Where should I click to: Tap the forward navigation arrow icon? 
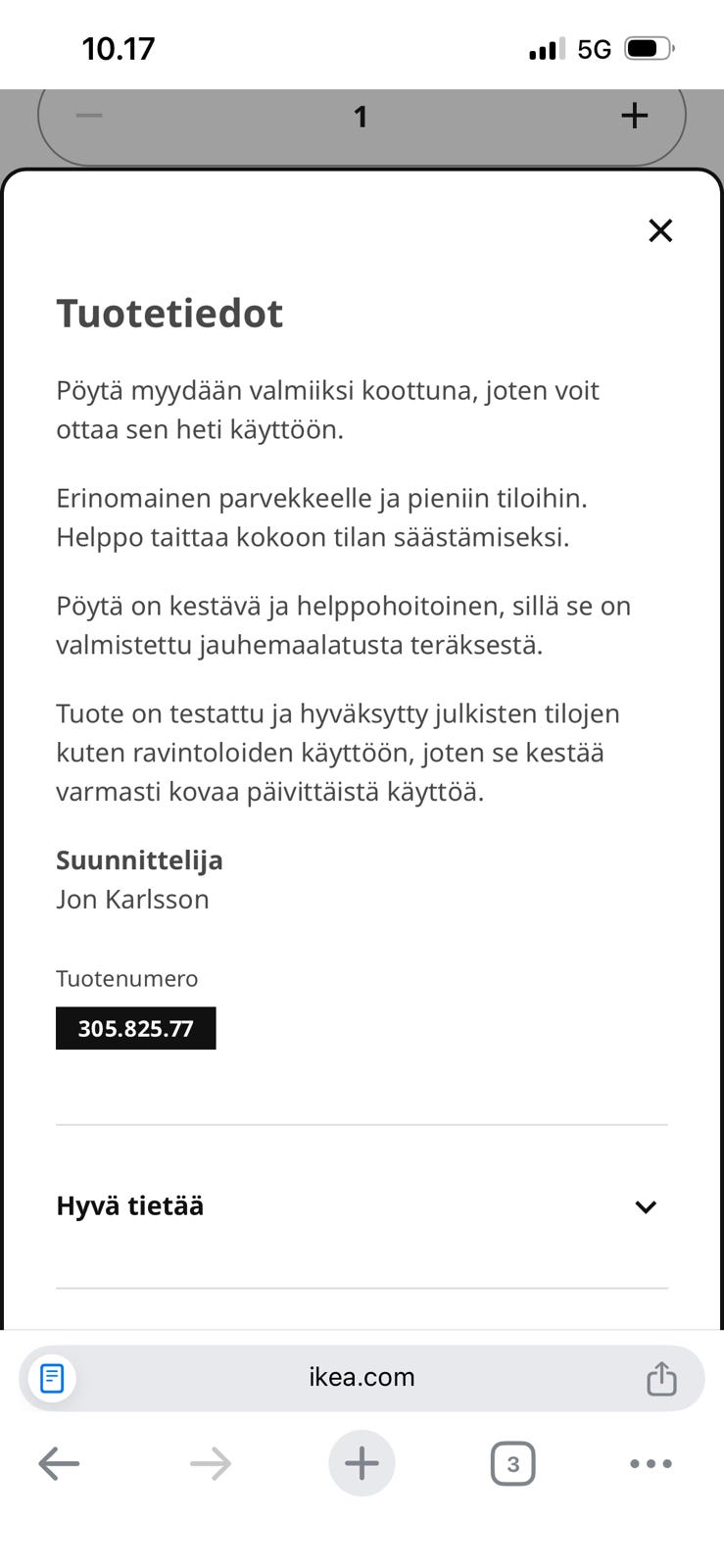point(210,1463)
